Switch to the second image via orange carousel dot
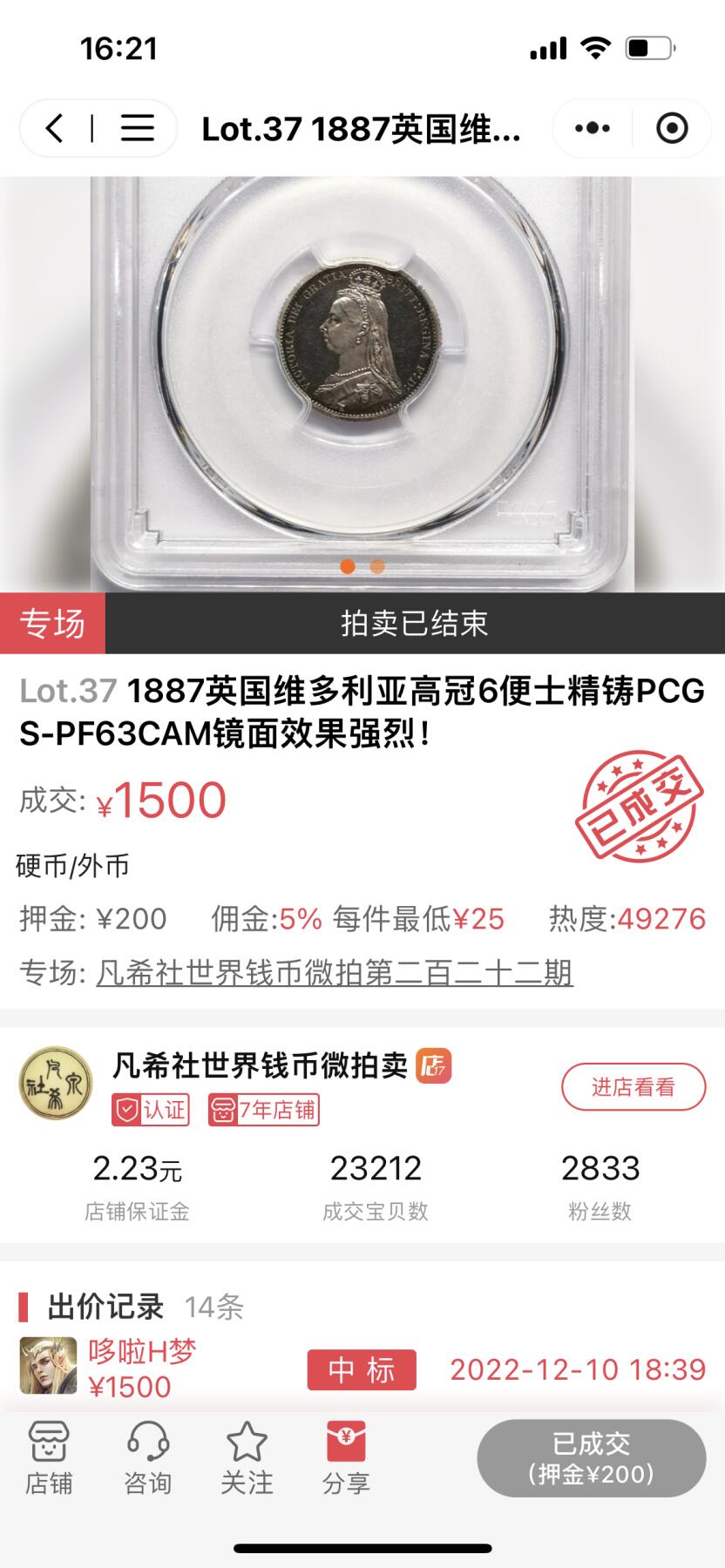This screenshot has width=725, height=1568. (376, 566)
